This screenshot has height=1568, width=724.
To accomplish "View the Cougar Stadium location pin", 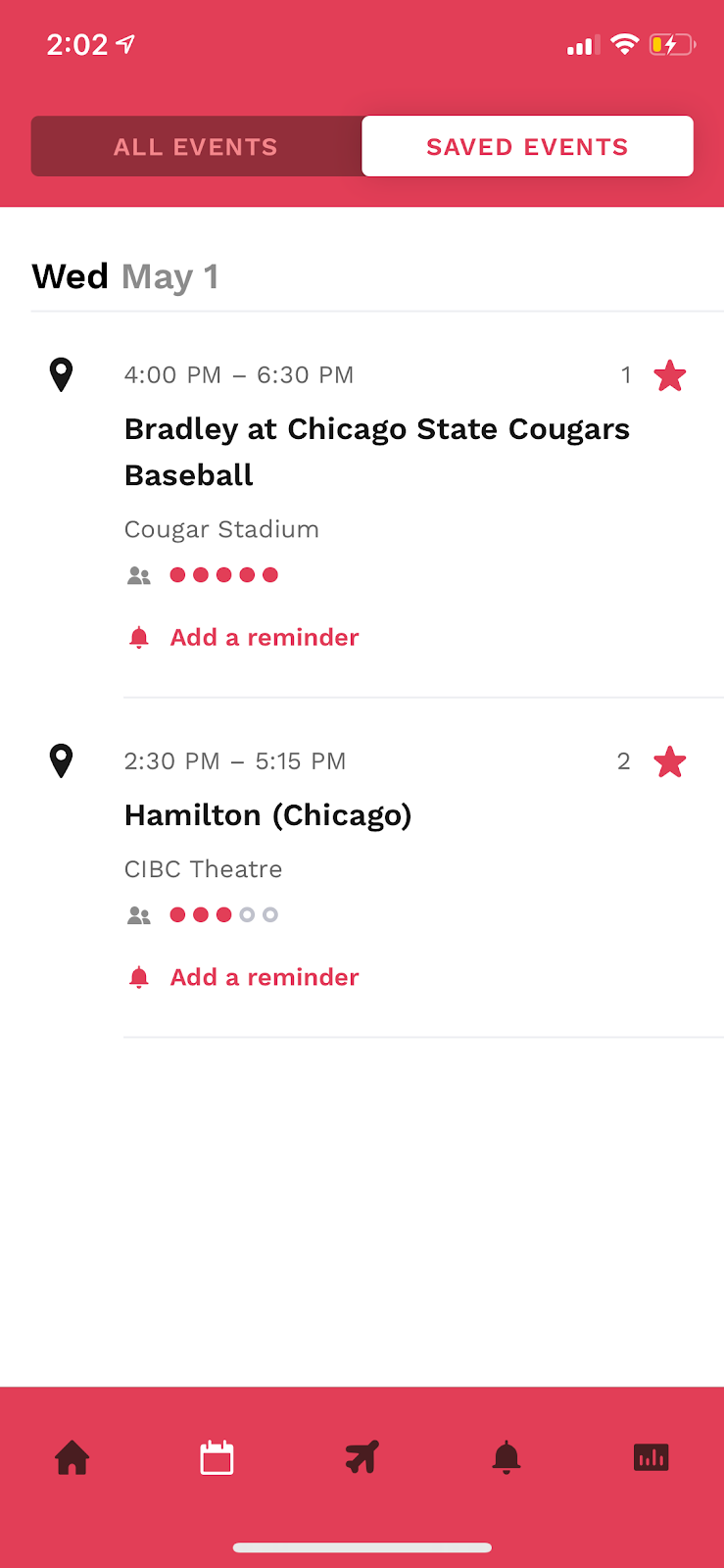I will (x=61, y=374).
